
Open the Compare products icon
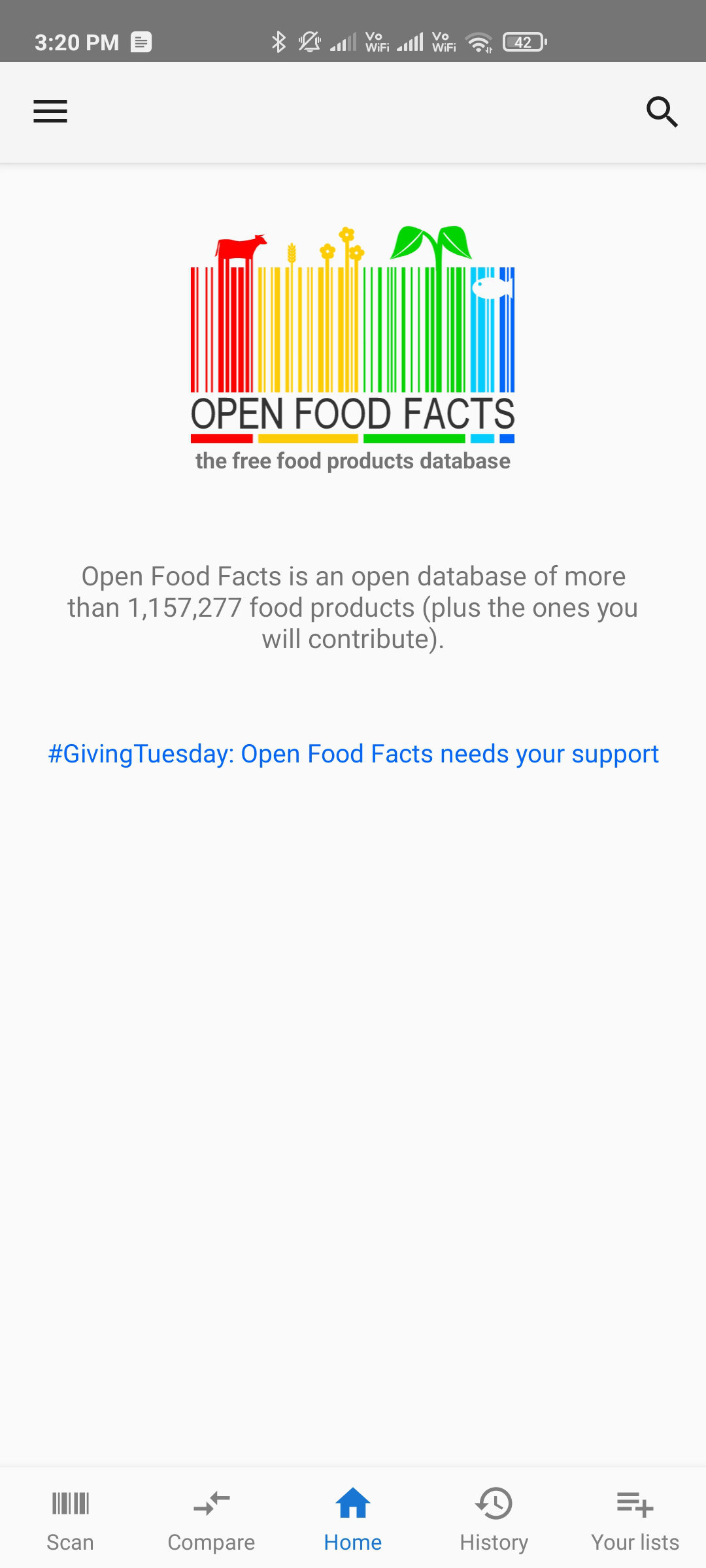point(211,1504)
